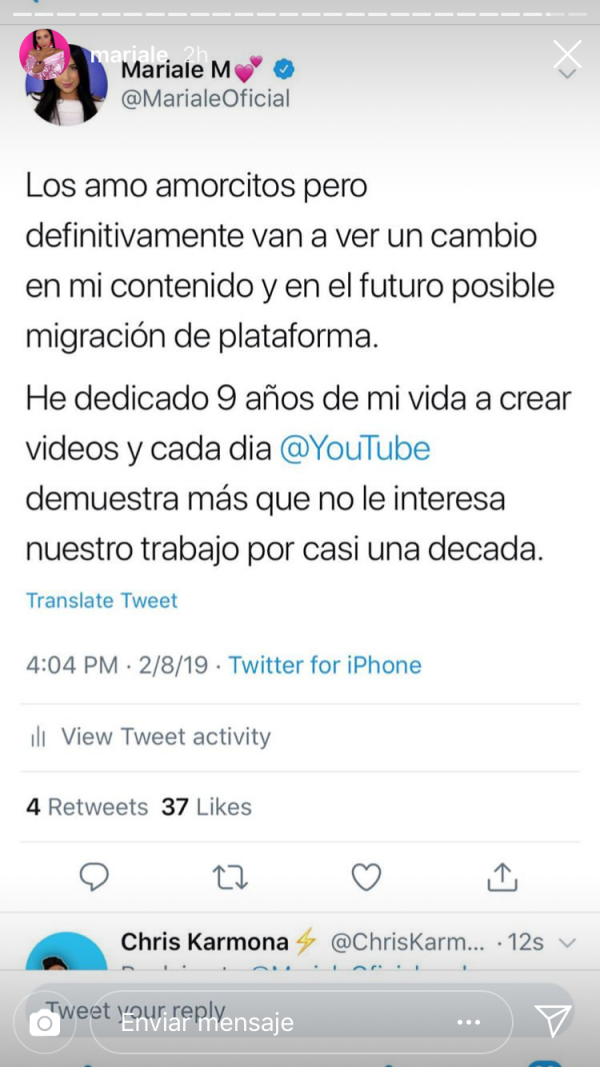Focus the Enviar mensaje field
The height and width of the screenshot is (1067, 600).
tap(280, 1022)
